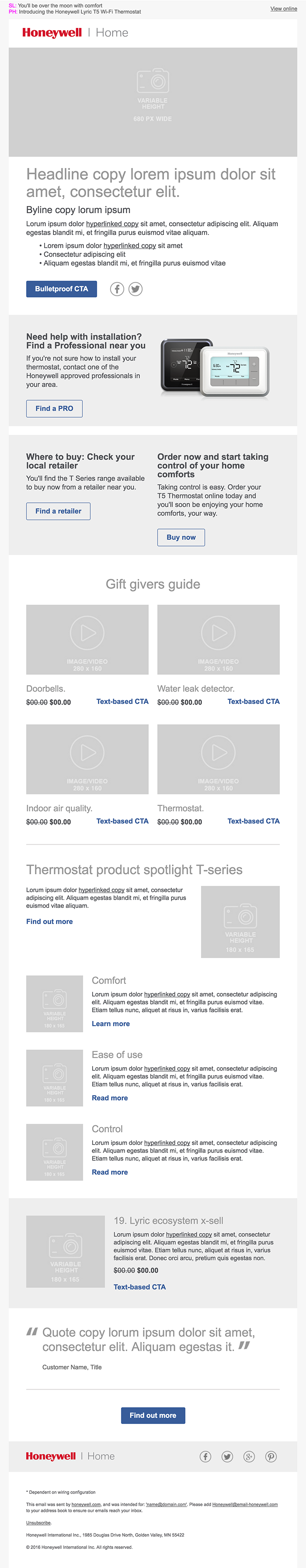Open the Pinterest icon in the footer
The height and width of the screenshot is (1568, 306).
coord(271,1457)
